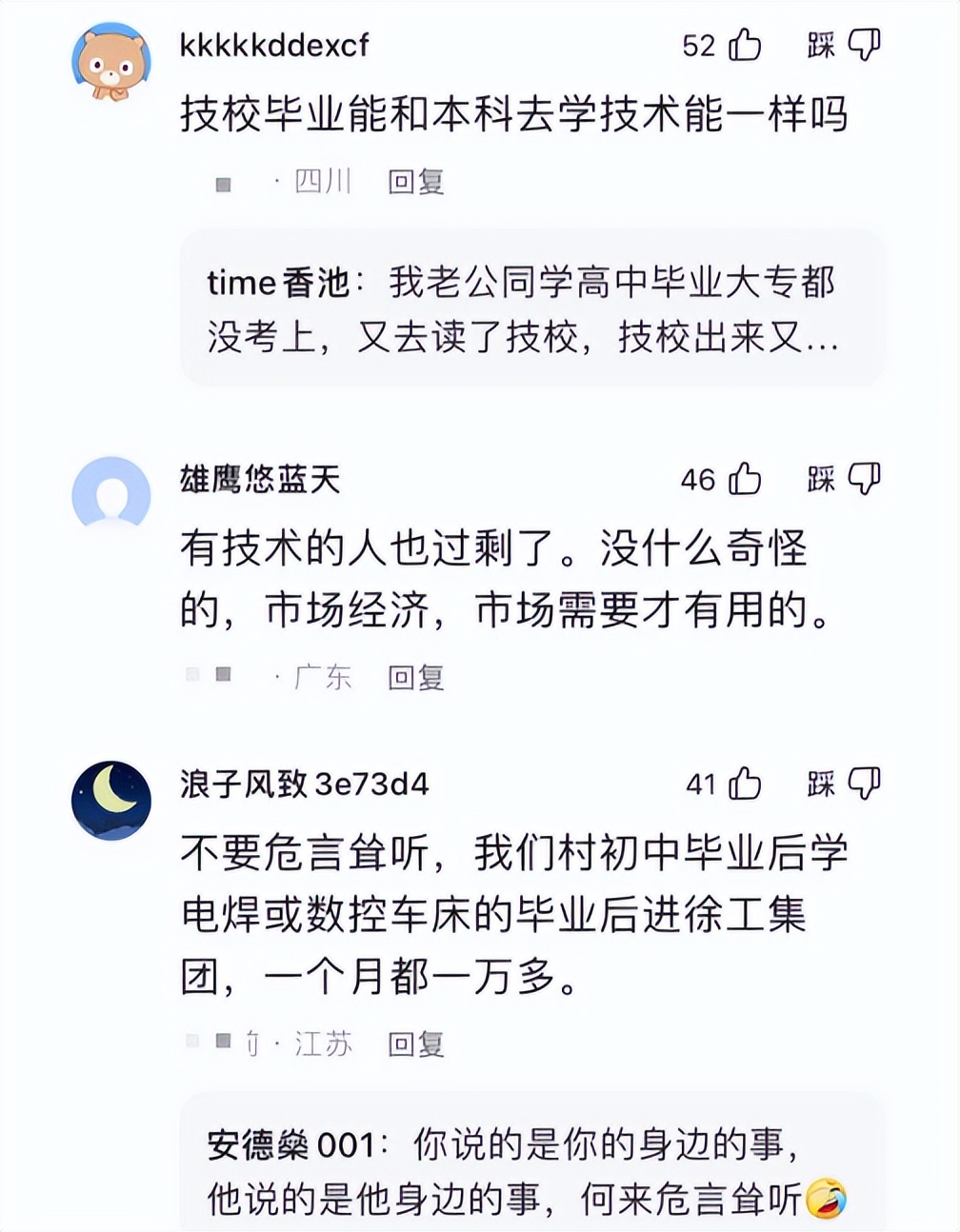Click 回复 below 浪子风致's comment
This screenshot has height=1232, width=960.
pyautogui.click(x=417, y=1043)
